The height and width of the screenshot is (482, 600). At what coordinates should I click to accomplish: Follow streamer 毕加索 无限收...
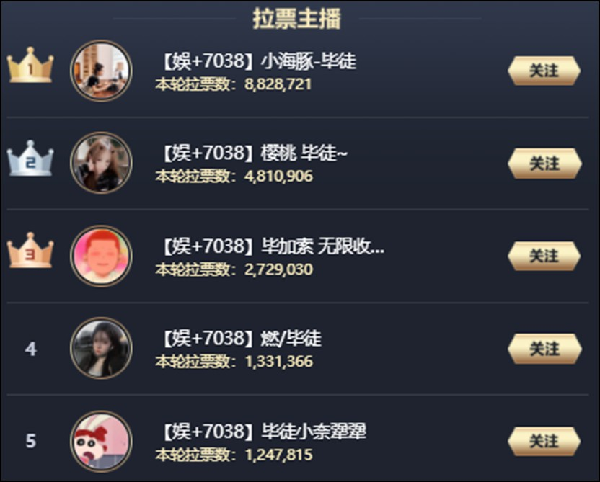click(543, 256)
